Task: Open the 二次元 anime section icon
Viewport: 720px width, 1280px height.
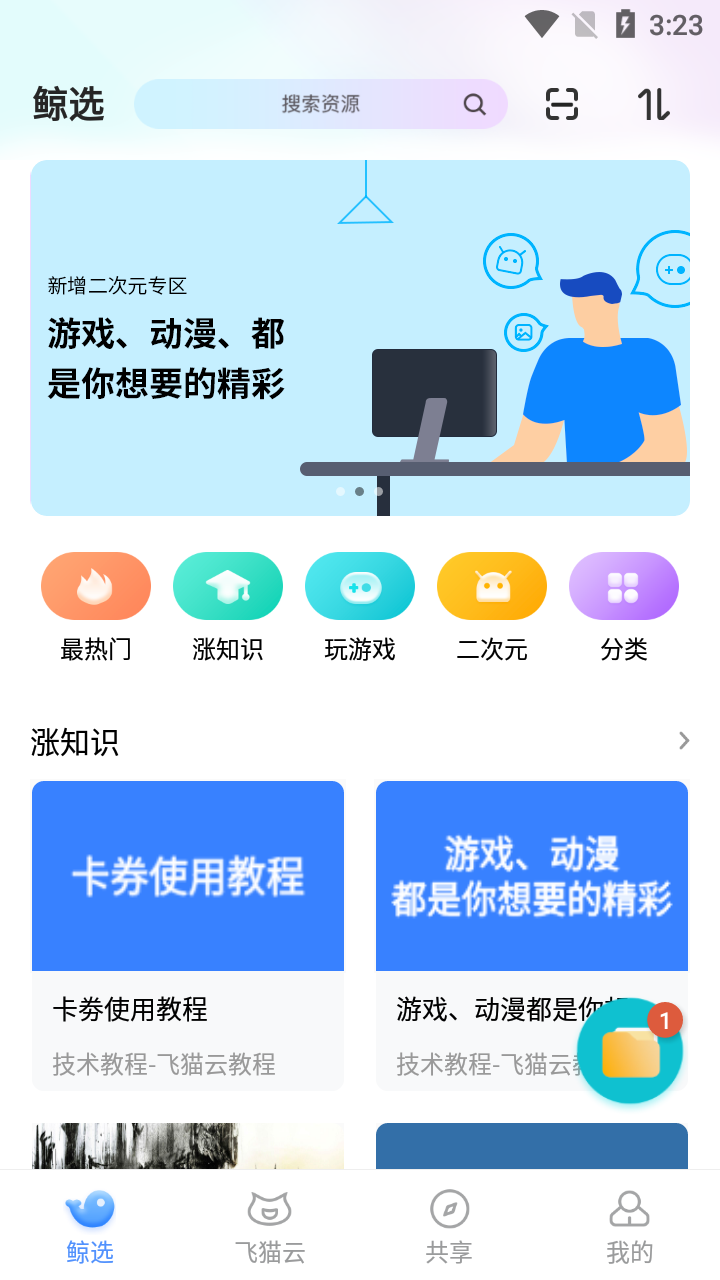Action: 491,585
